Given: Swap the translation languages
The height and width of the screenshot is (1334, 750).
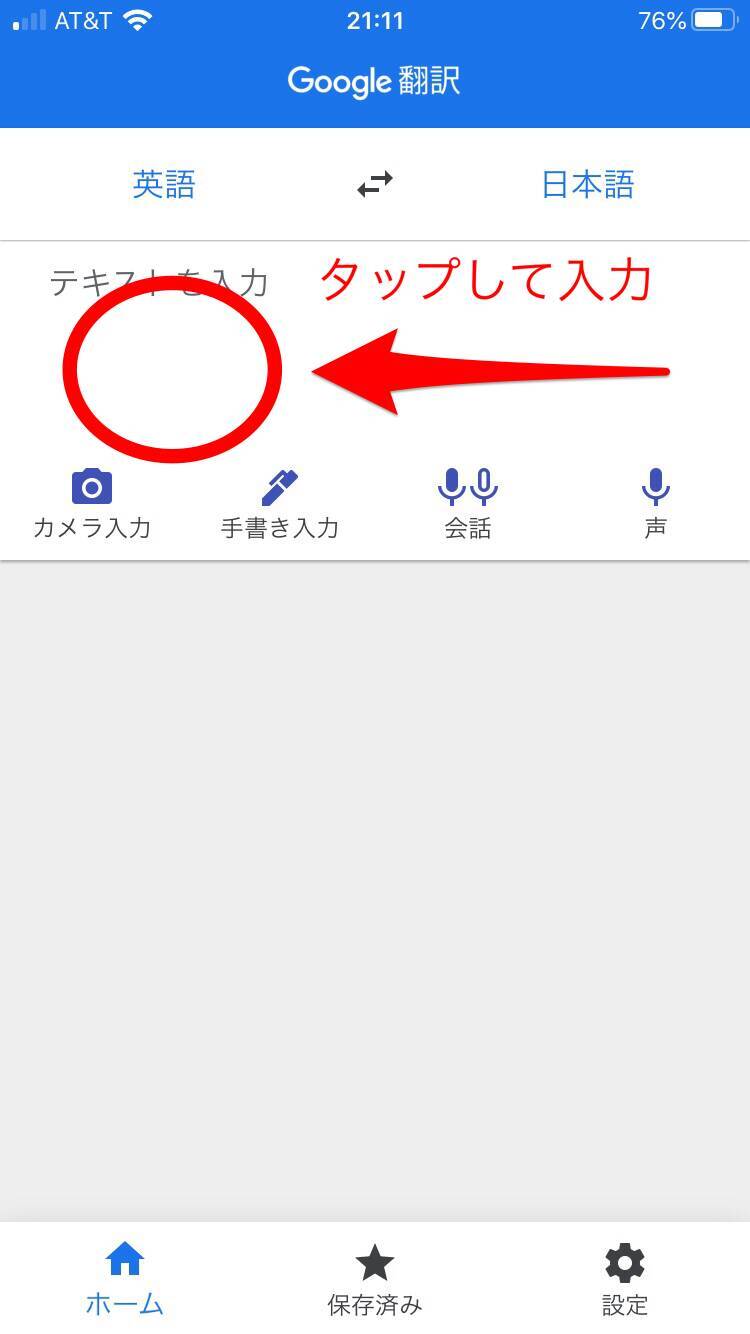Looking at the screenshot, I should click(x=375, y=185).
